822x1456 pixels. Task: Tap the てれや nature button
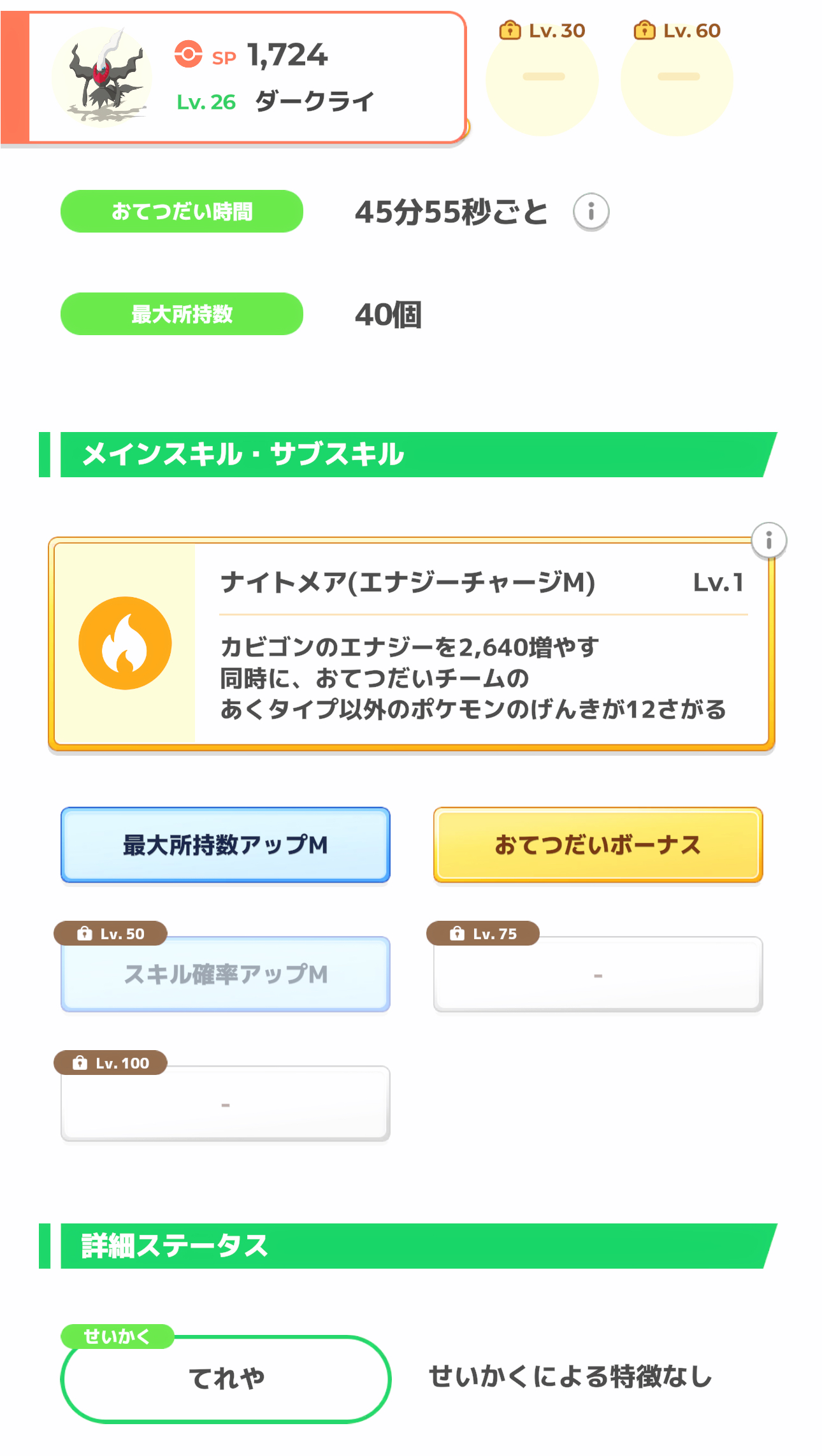(x=226, y=1379)
